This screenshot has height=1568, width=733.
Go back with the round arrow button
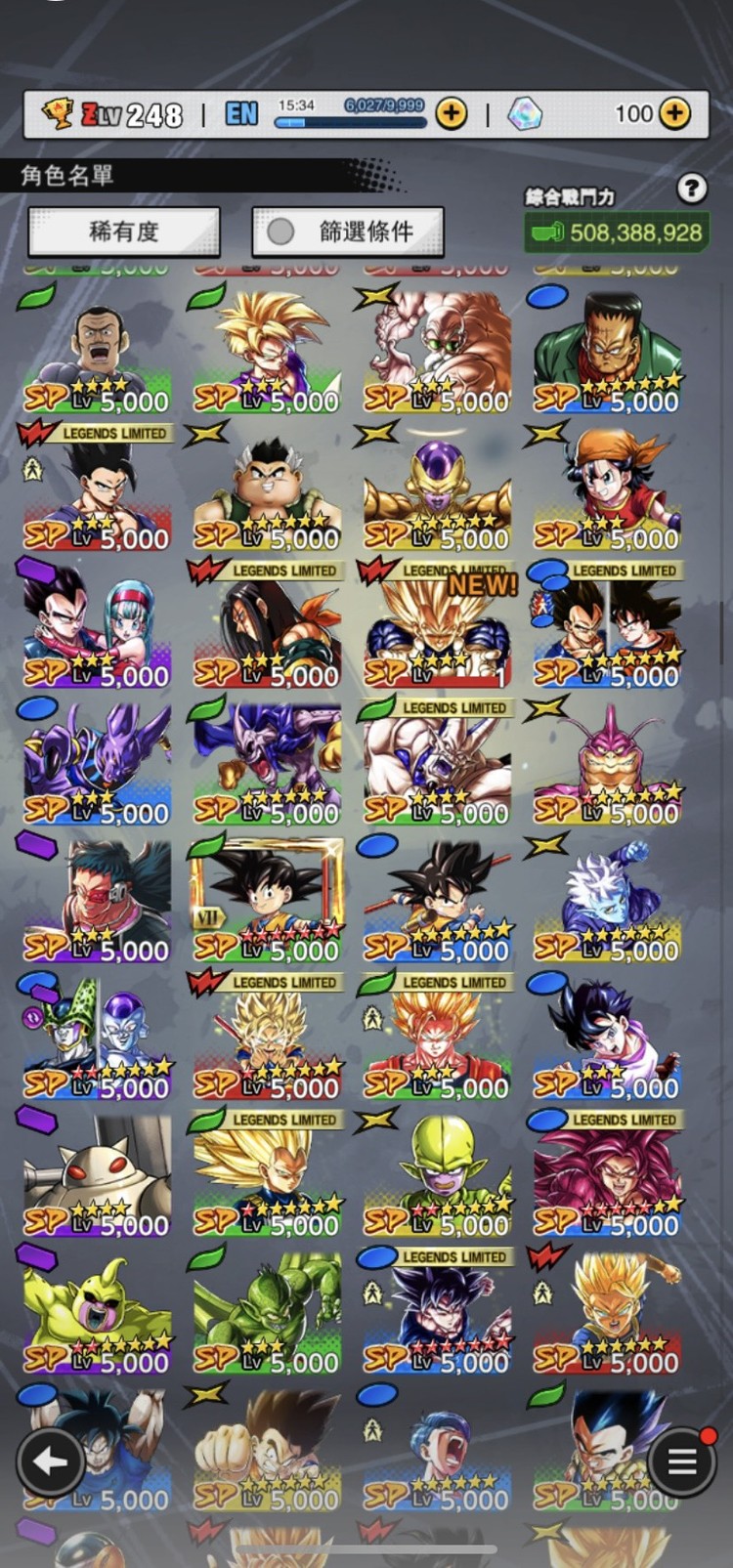50,1462
